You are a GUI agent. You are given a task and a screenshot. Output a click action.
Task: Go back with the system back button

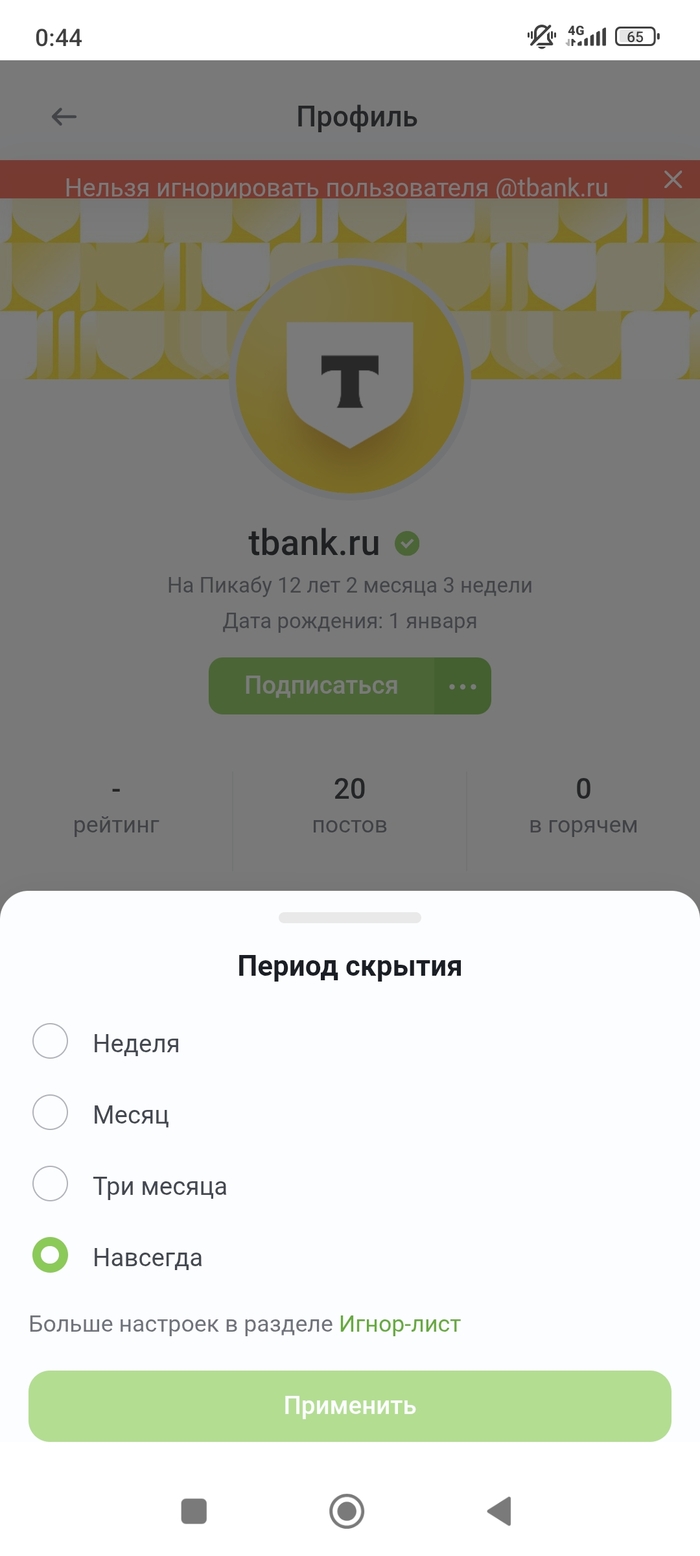498,1510
